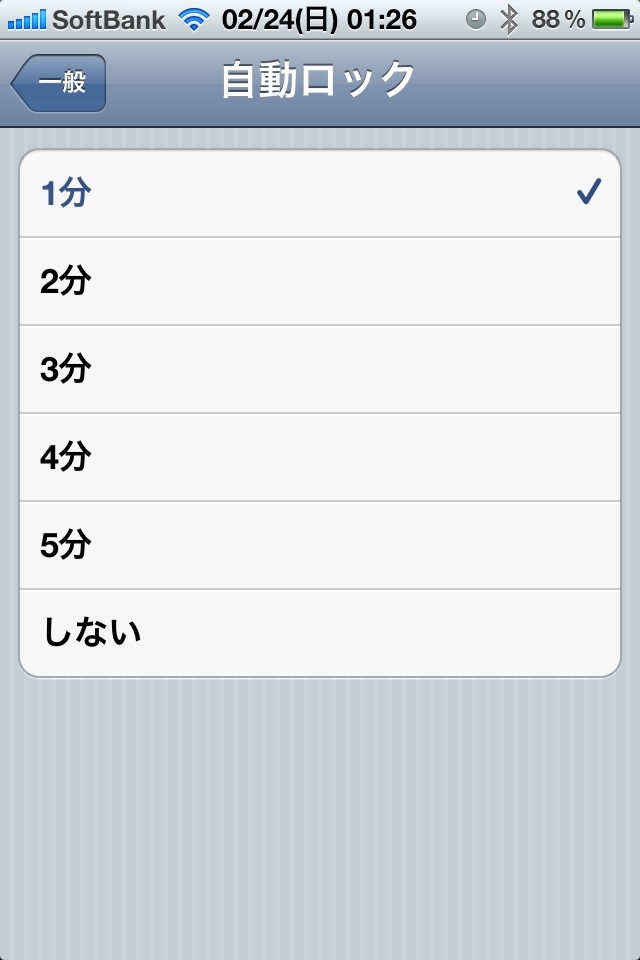Image resolution: width=640 pixels, height=960 pixels.
Task: Pick 4分 for auto-lock
Action: pos(320,458)
